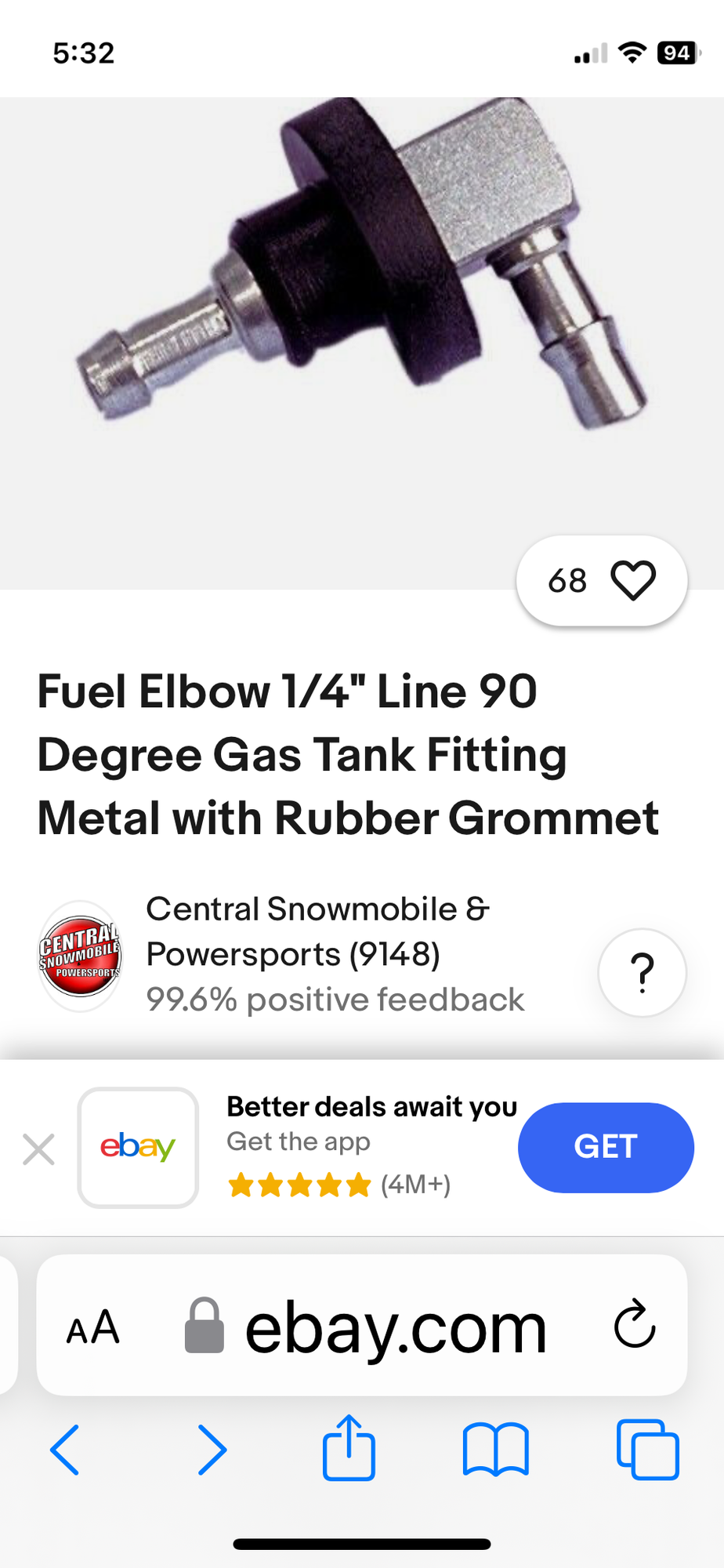Add the fuel elbow to watchlist
Screen dimensions: 724x1568
632,581
